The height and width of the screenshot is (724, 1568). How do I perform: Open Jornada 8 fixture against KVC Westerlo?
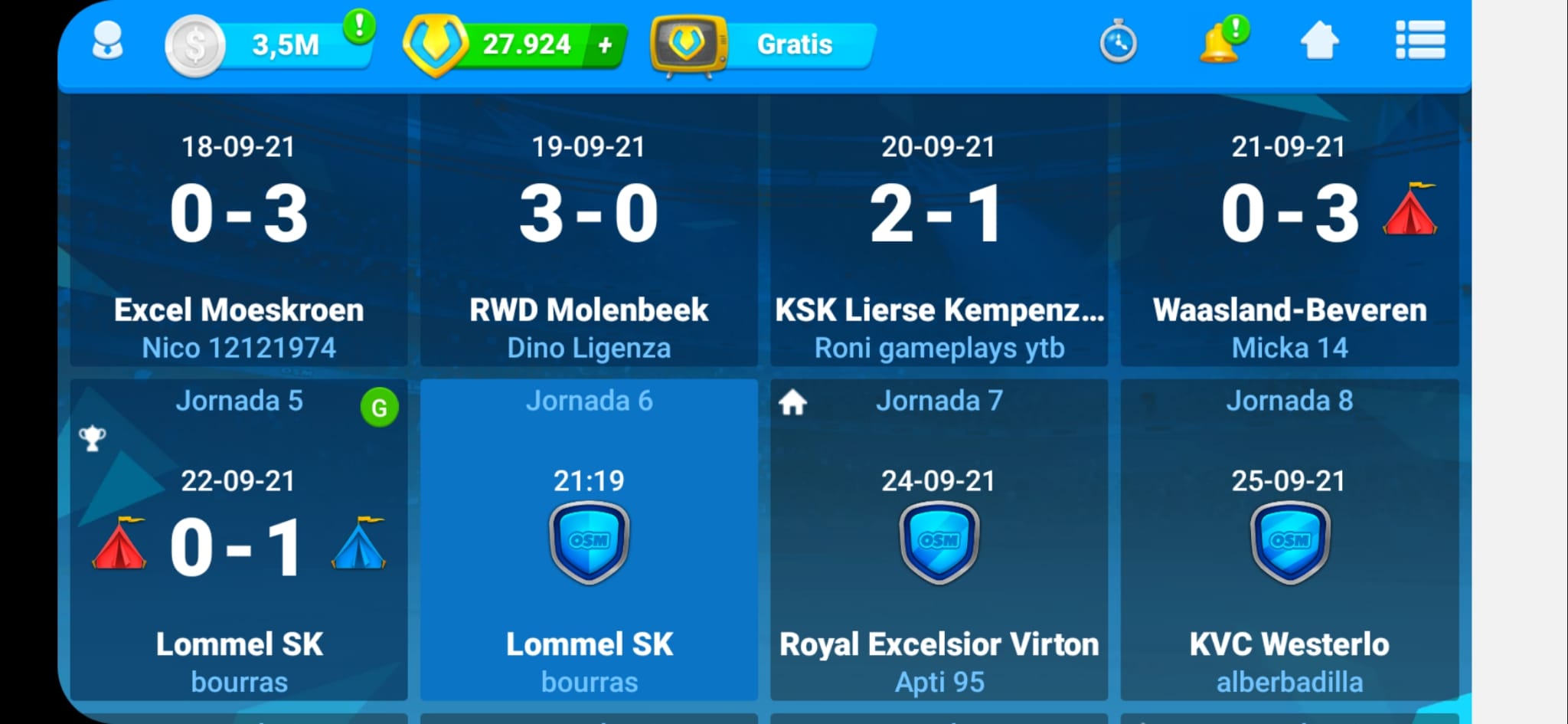[1289, 540]
